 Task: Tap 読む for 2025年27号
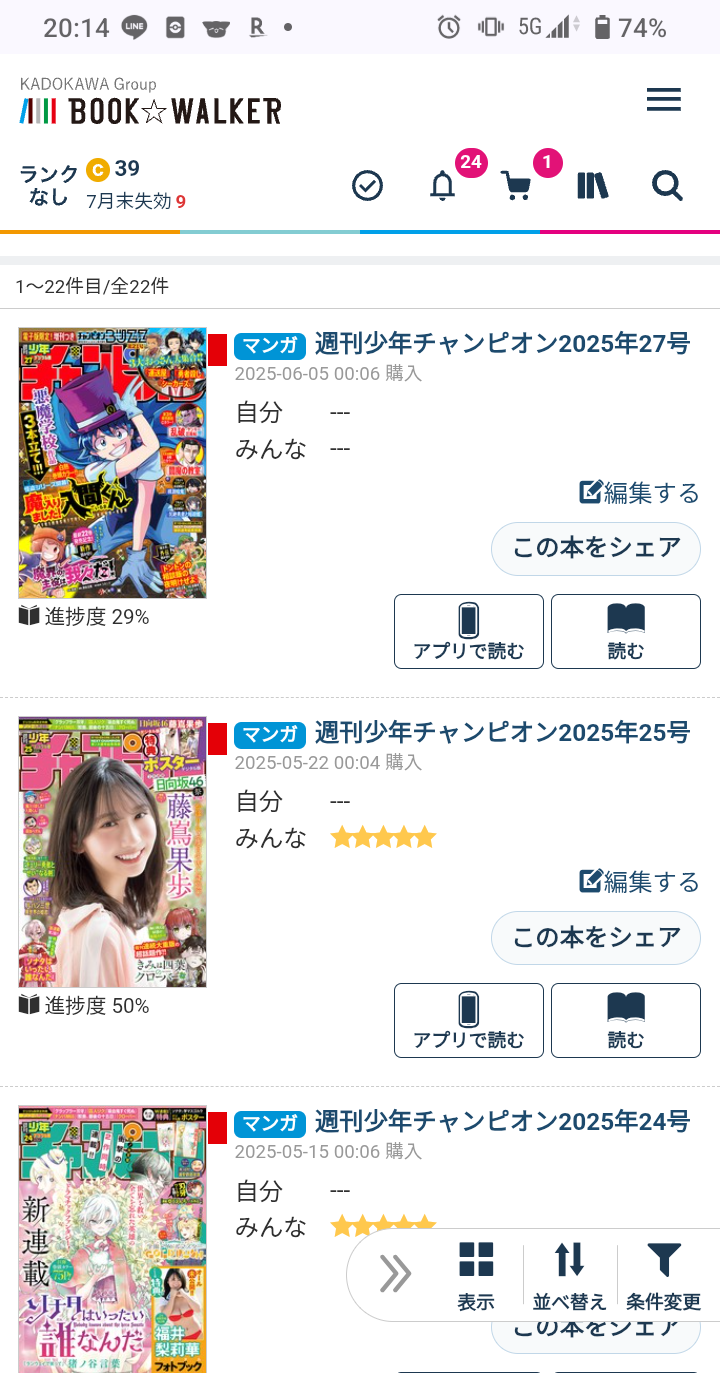click(626, 631)
